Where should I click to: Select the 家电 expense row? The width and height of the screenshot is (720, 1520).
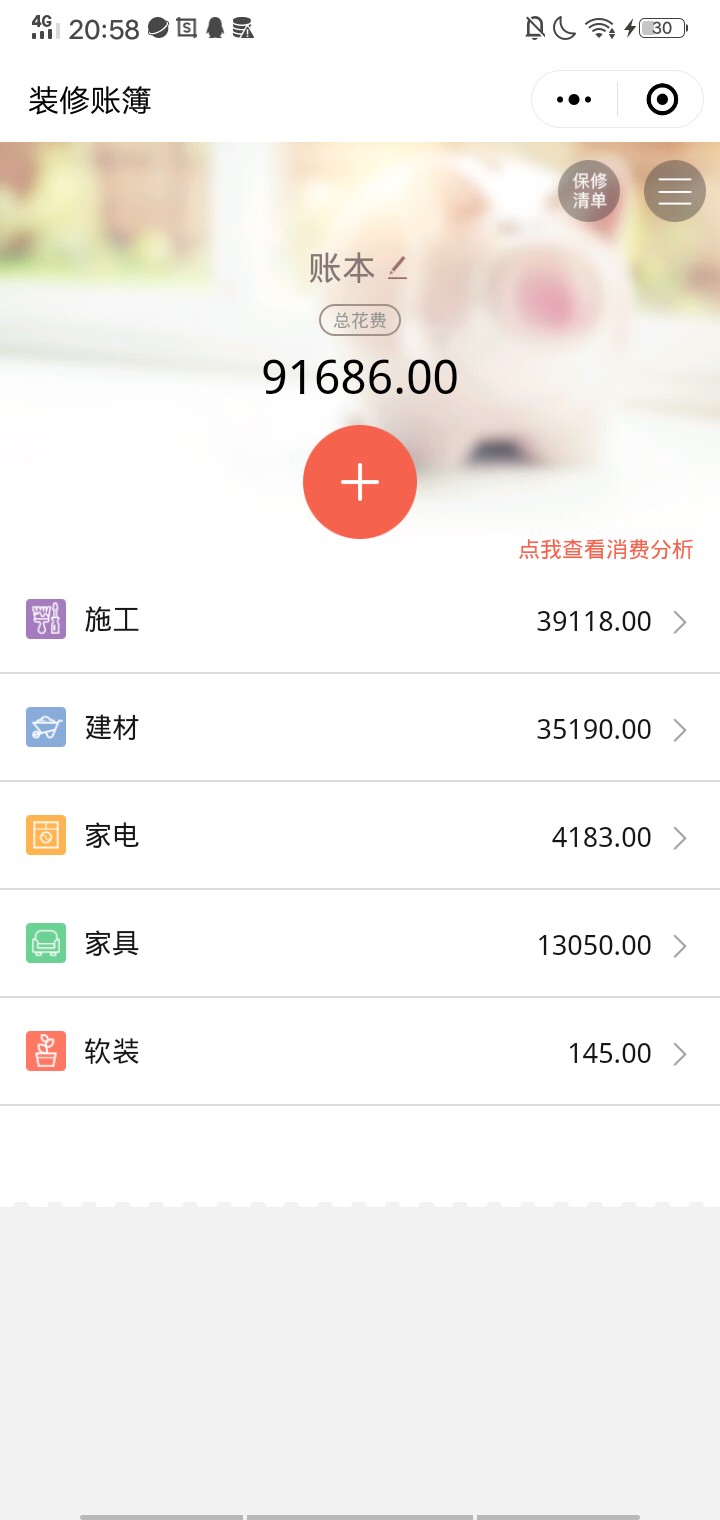pyautogui.click(x=360, y=836)
